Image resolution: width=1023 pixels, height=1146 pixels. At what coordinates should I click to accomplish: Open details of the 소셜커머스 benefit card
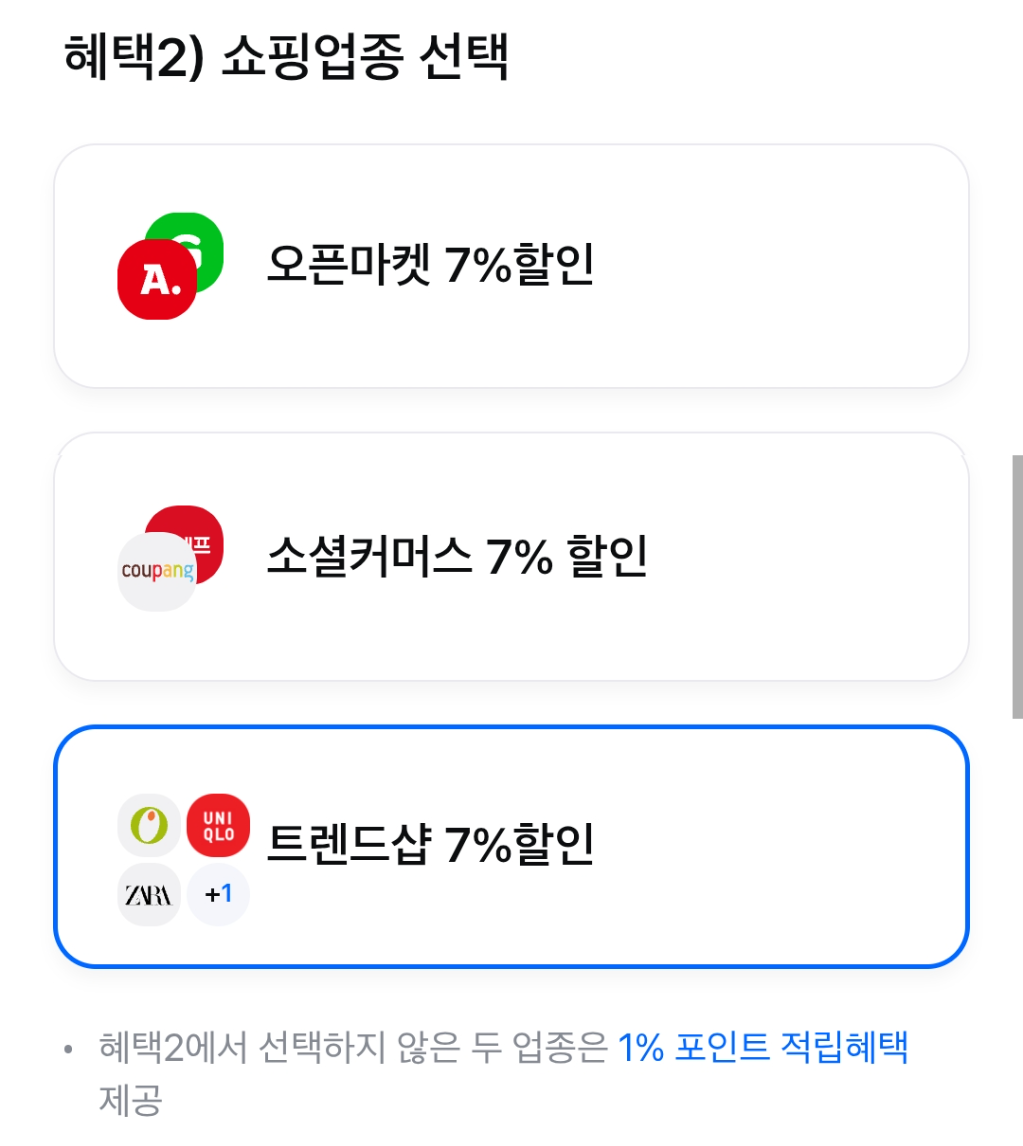[x=511, y=555]
